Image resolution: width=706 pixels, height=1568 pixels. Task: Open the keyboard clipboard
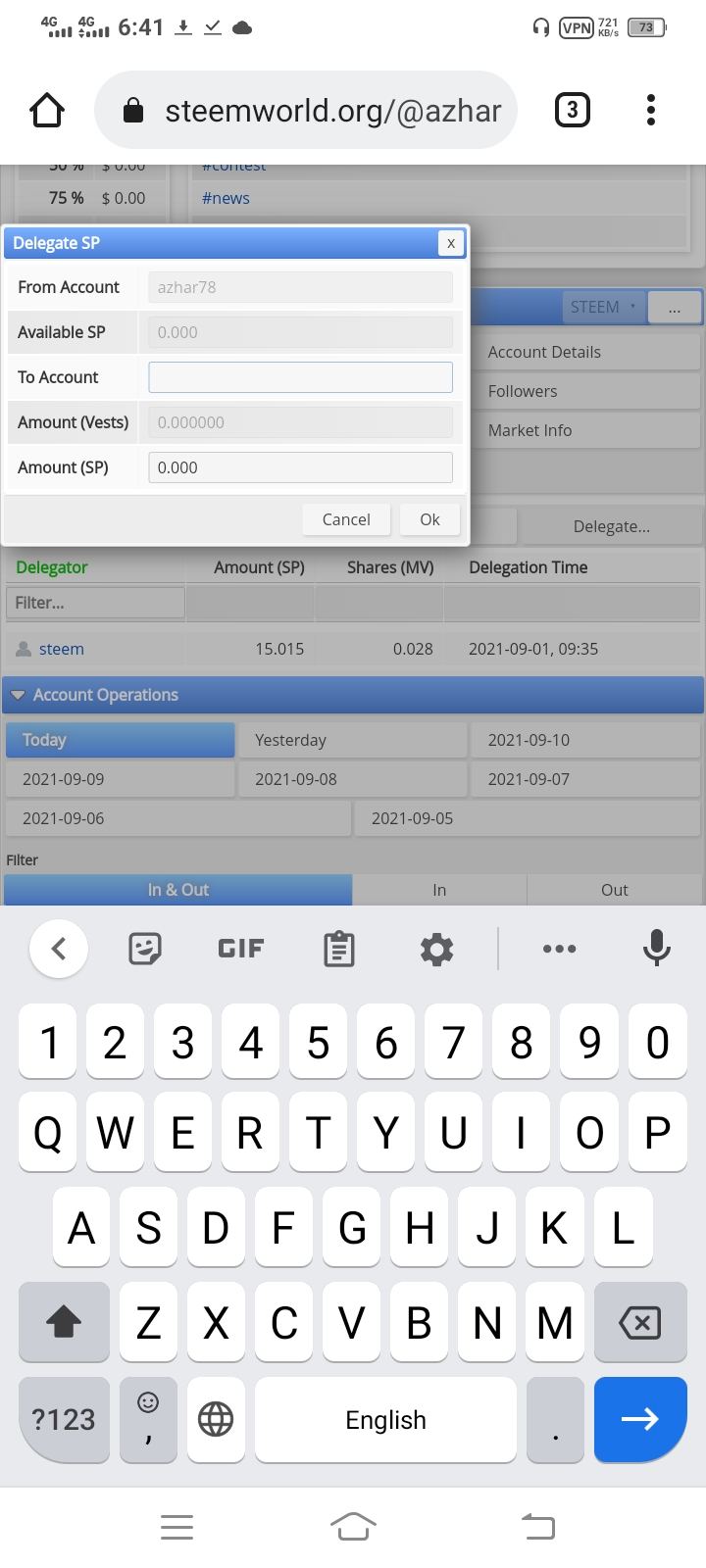(339, 949)
